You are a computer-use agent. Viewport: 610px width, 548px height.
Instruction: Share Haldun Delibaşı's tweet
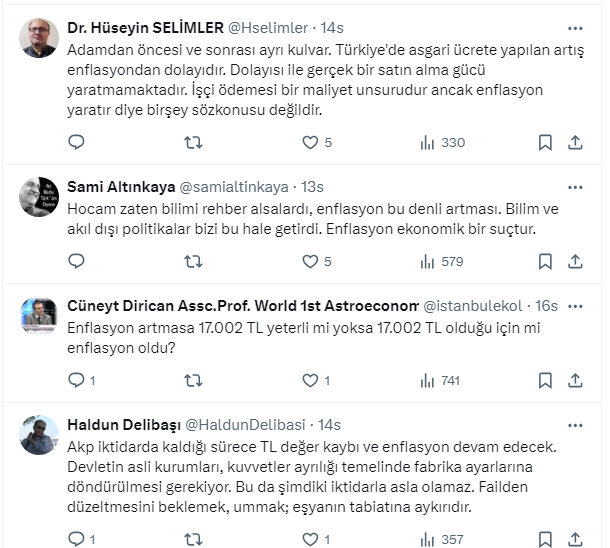point(575,539)
